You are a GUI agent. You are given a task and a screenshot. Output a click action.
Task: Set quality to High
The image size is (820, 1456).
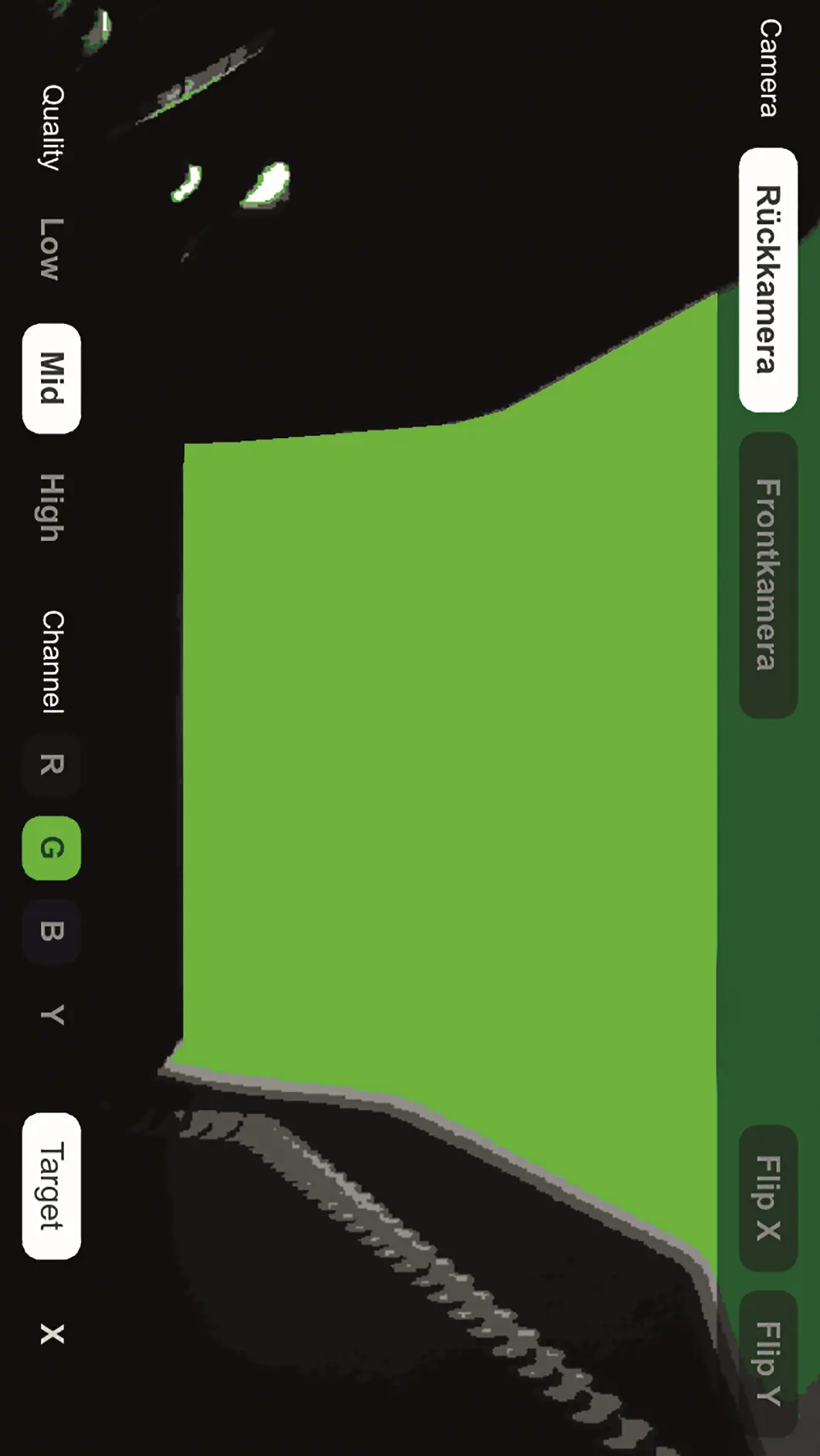[51, 507]
